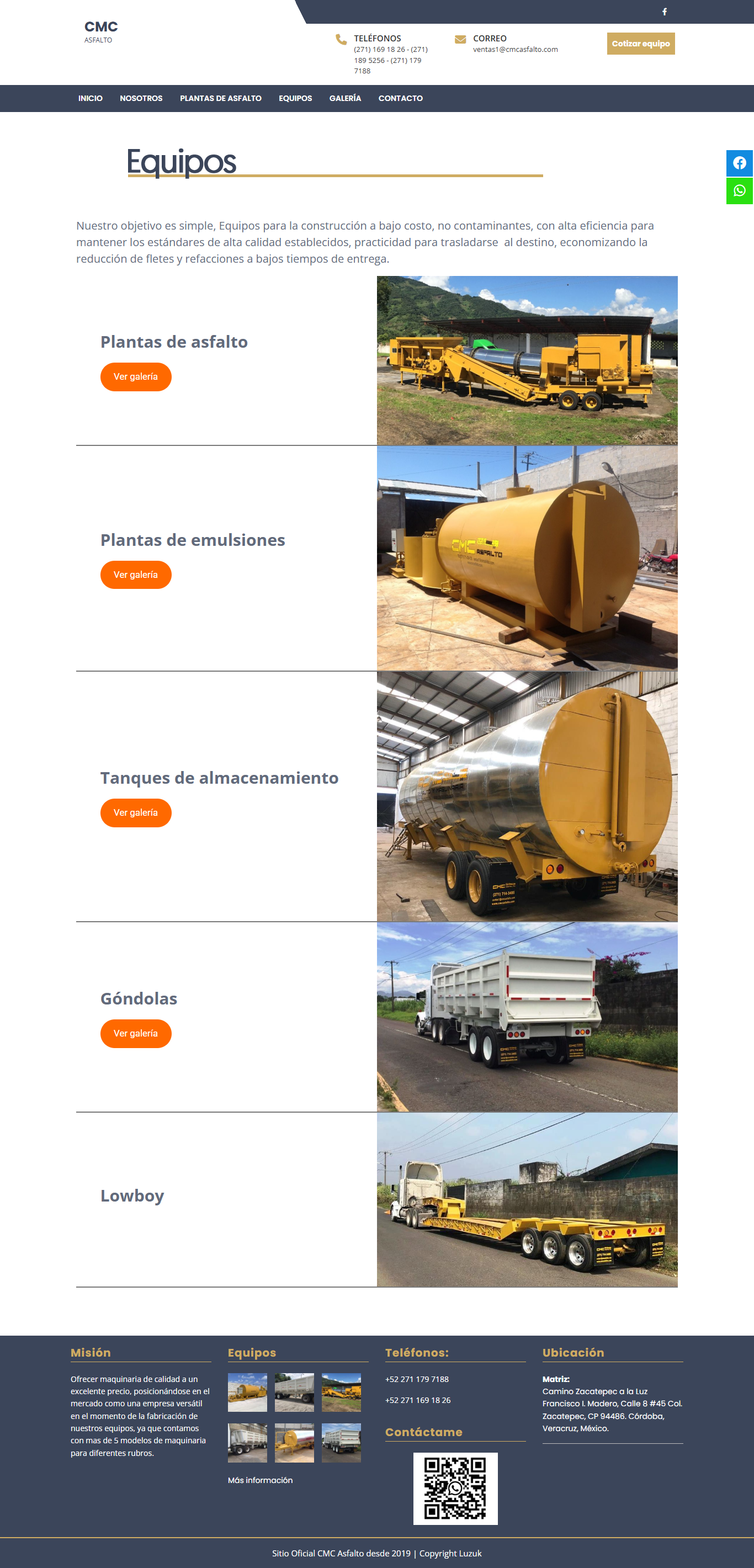The height and width of the screenshot is (1568, 754).
Task: Open the floating green WhatsApp button
Action: 739,191
